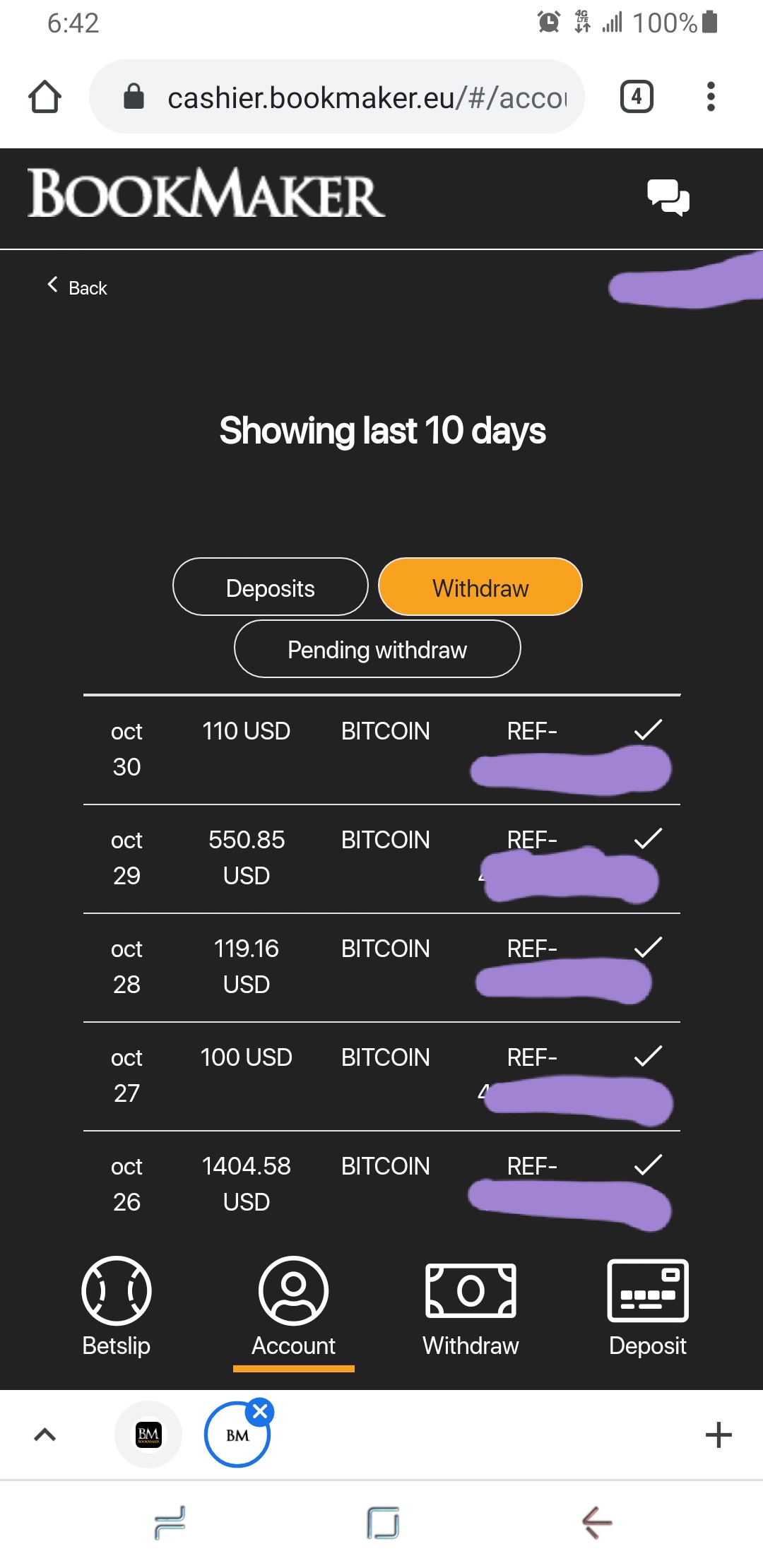This screenshot has height=1568, width=763.
Task: Open Betslip in the bottom bar
Action: (x=117, y=1307)
